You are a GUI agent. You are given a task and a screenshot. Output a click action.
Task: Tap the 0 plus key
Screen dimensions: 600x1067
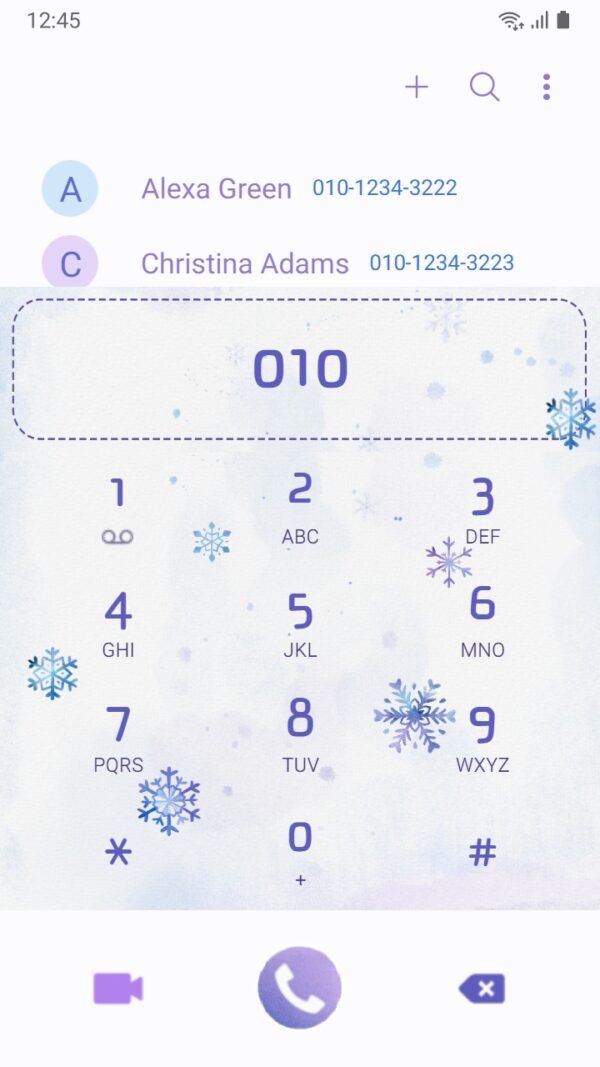(300, 853)
